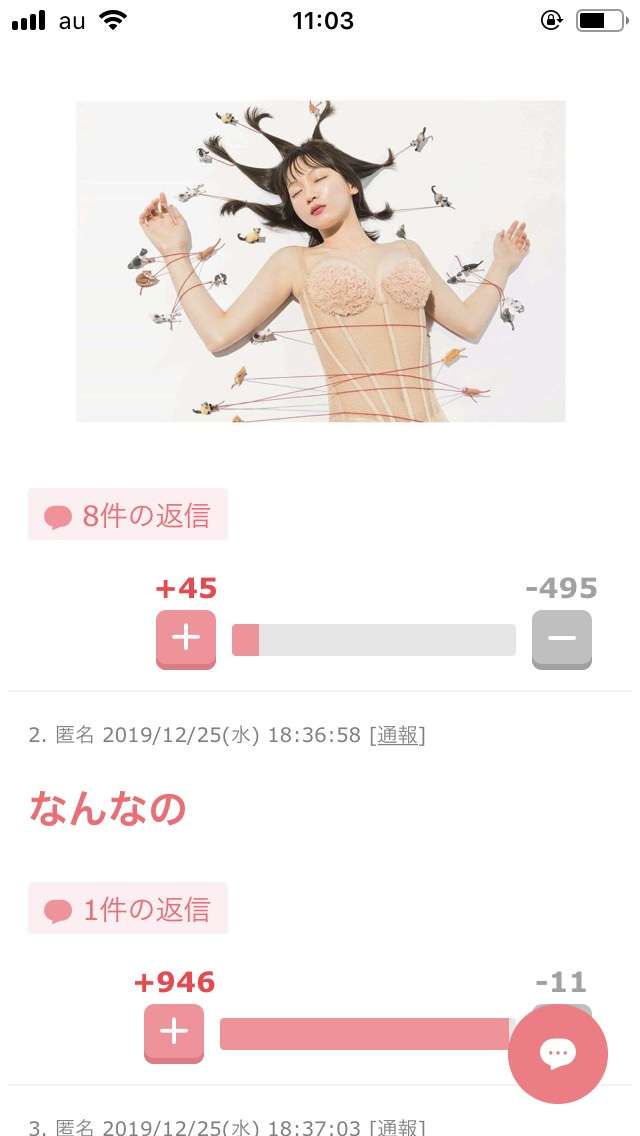Report comment 3 via 通報 link
640x1136 pixels.
[x=396, y=1127]
